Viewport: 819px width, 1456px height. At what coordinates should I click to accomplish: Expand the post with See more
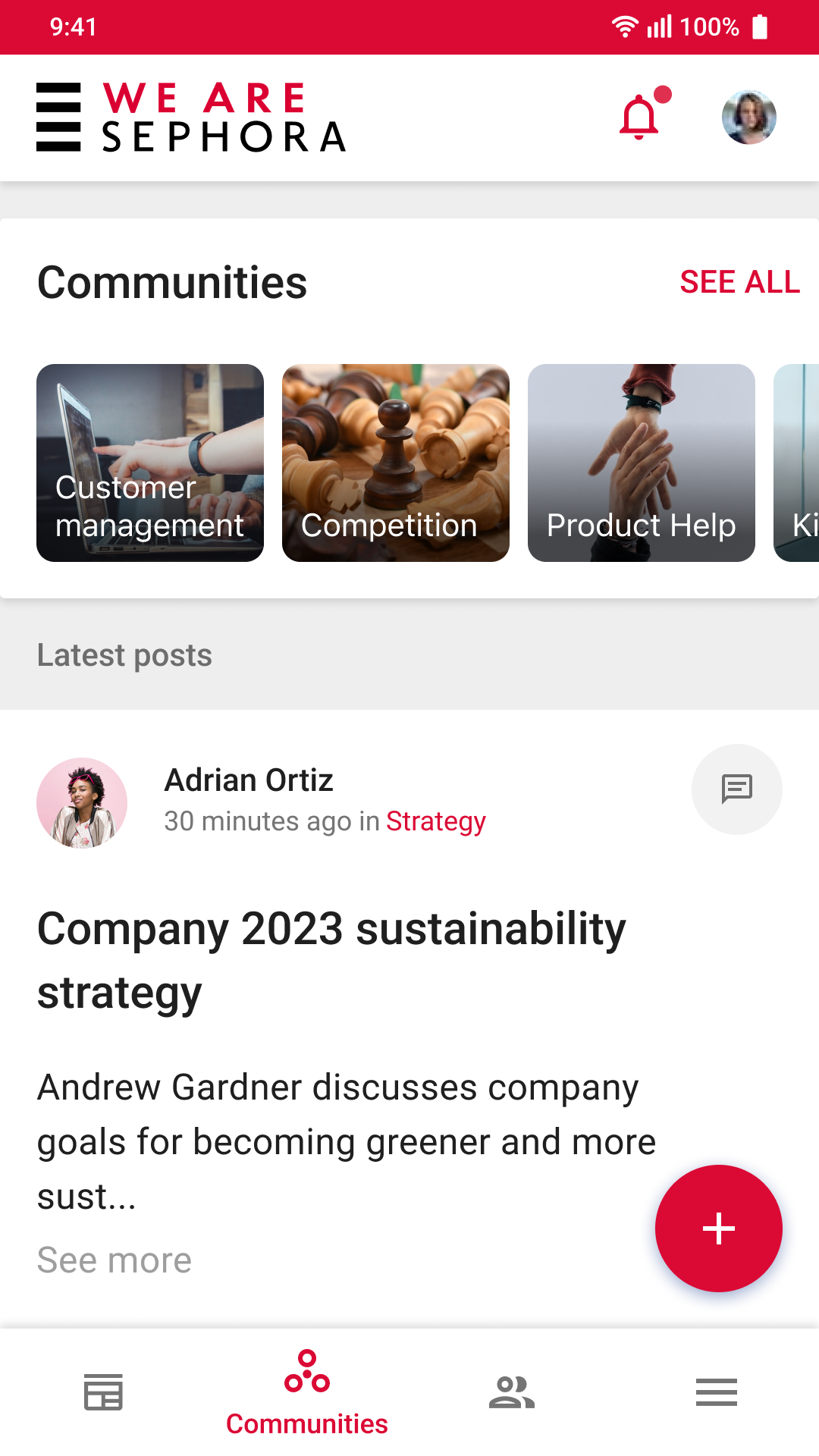115,1260
